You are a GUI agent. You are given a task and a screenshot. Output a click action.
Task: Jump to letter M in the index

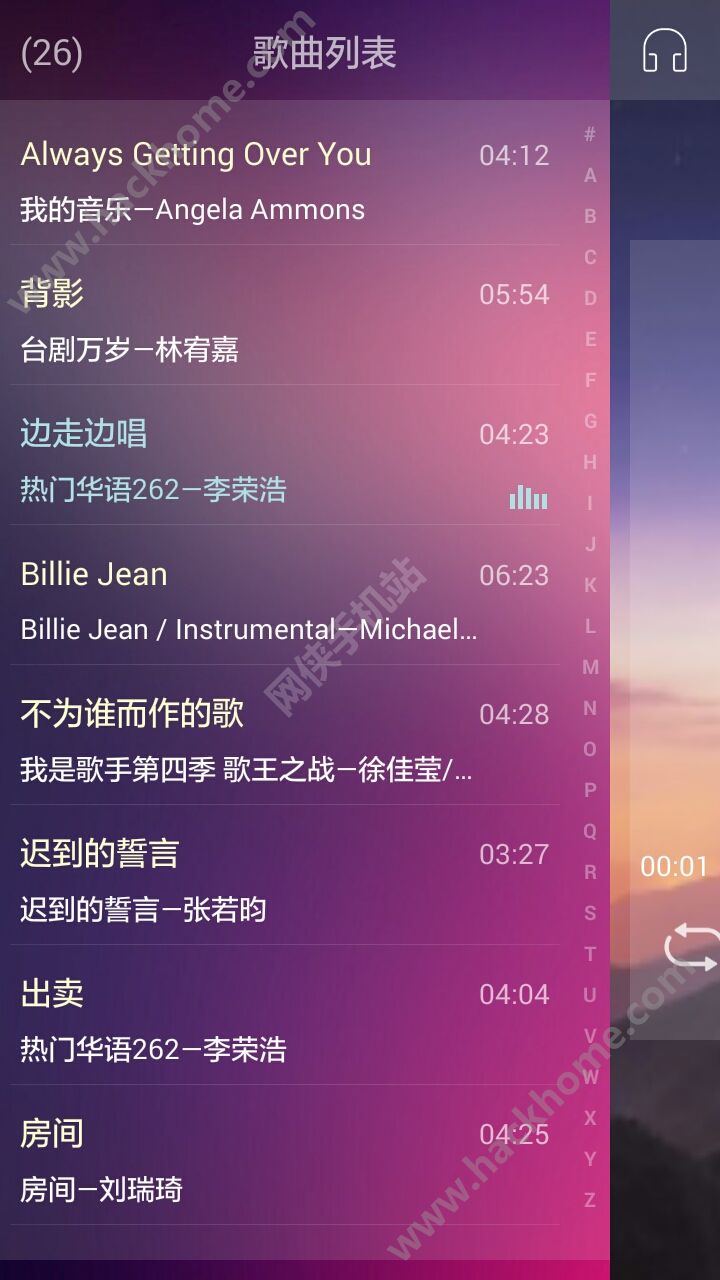[590, 667]
